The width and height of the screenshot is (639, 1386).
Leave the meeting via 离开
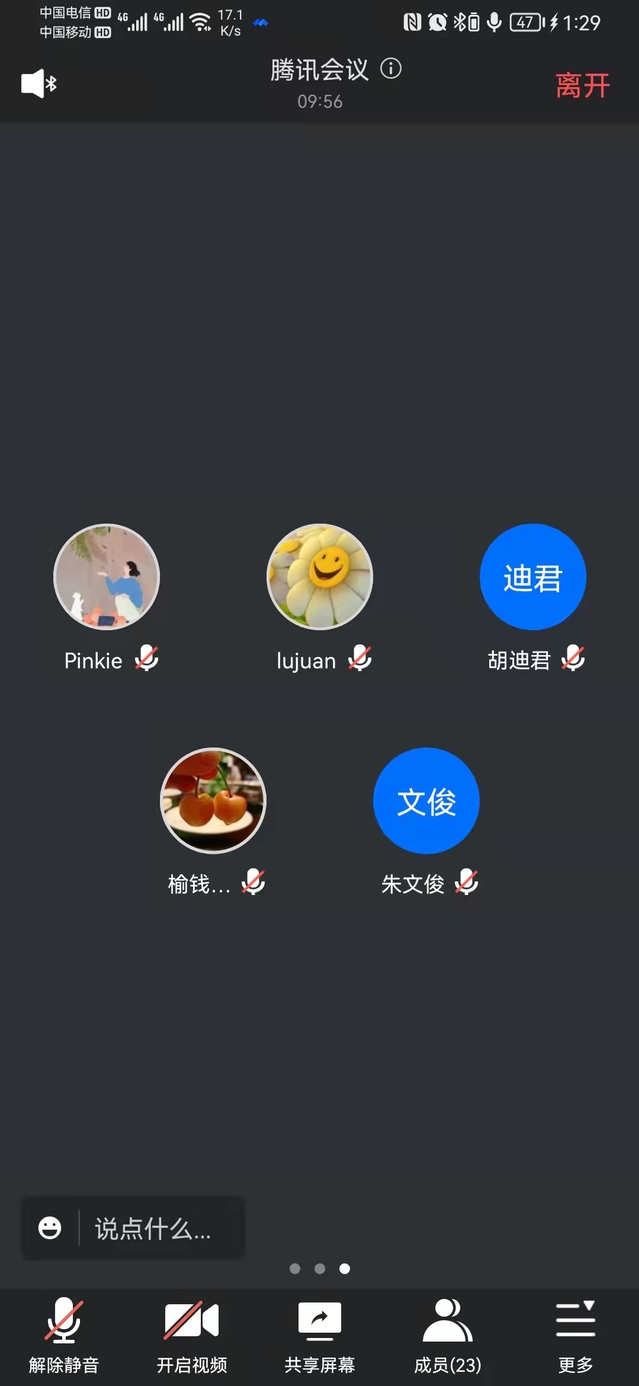click(582, 86)
